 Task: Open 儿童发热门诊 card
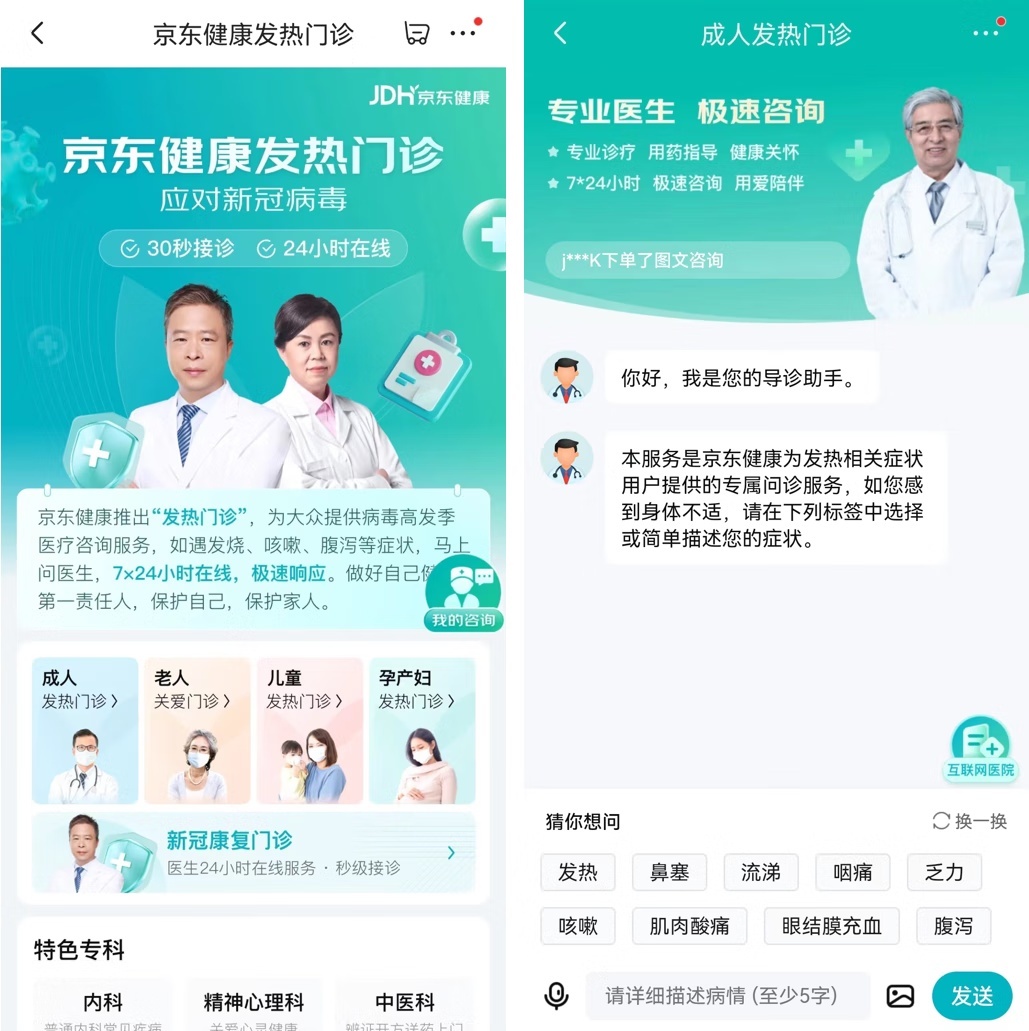click(309, 730)
